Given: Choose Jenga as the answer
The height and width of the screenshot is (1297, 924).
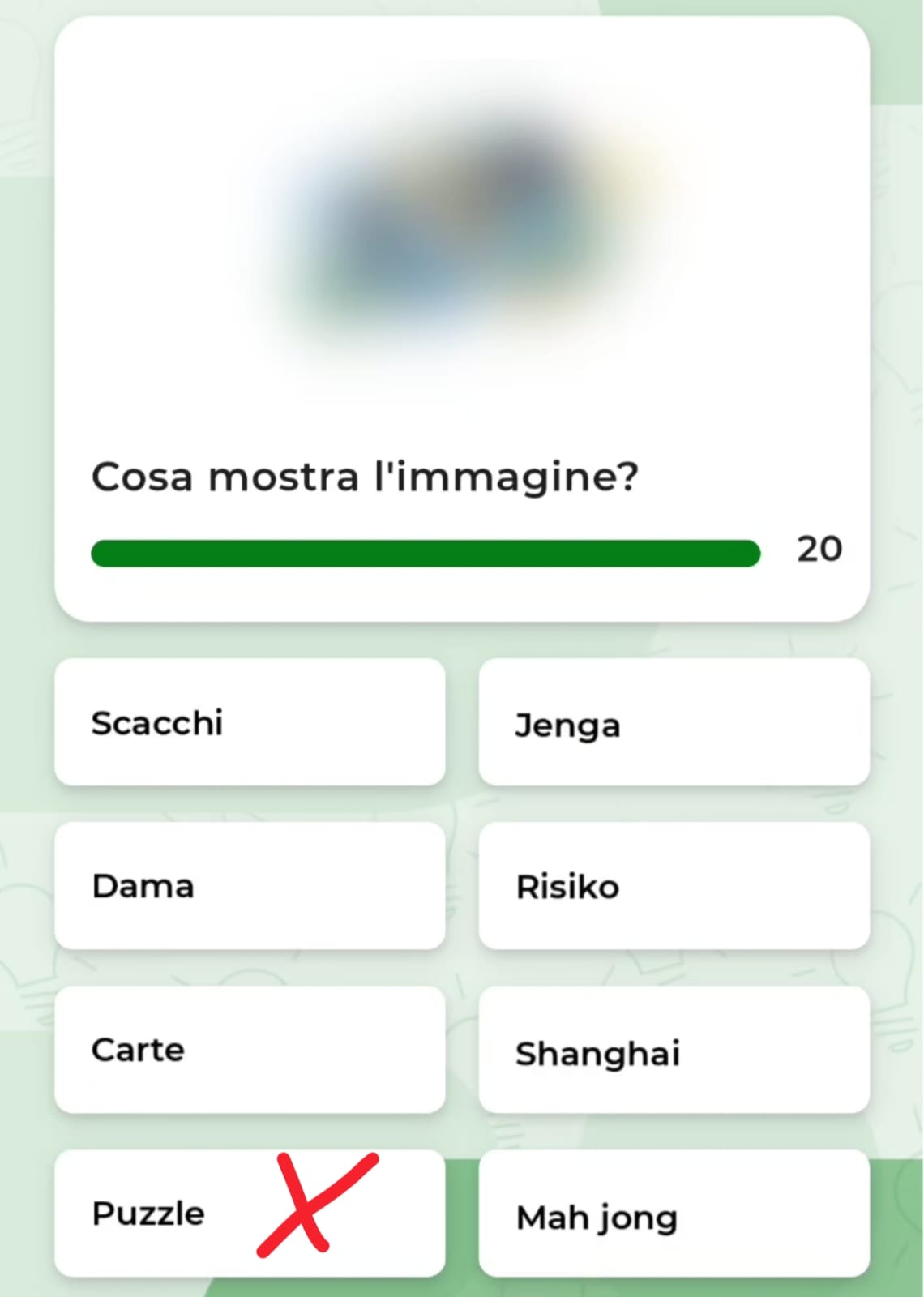Looking at the screenshot, I should (674, 722).
